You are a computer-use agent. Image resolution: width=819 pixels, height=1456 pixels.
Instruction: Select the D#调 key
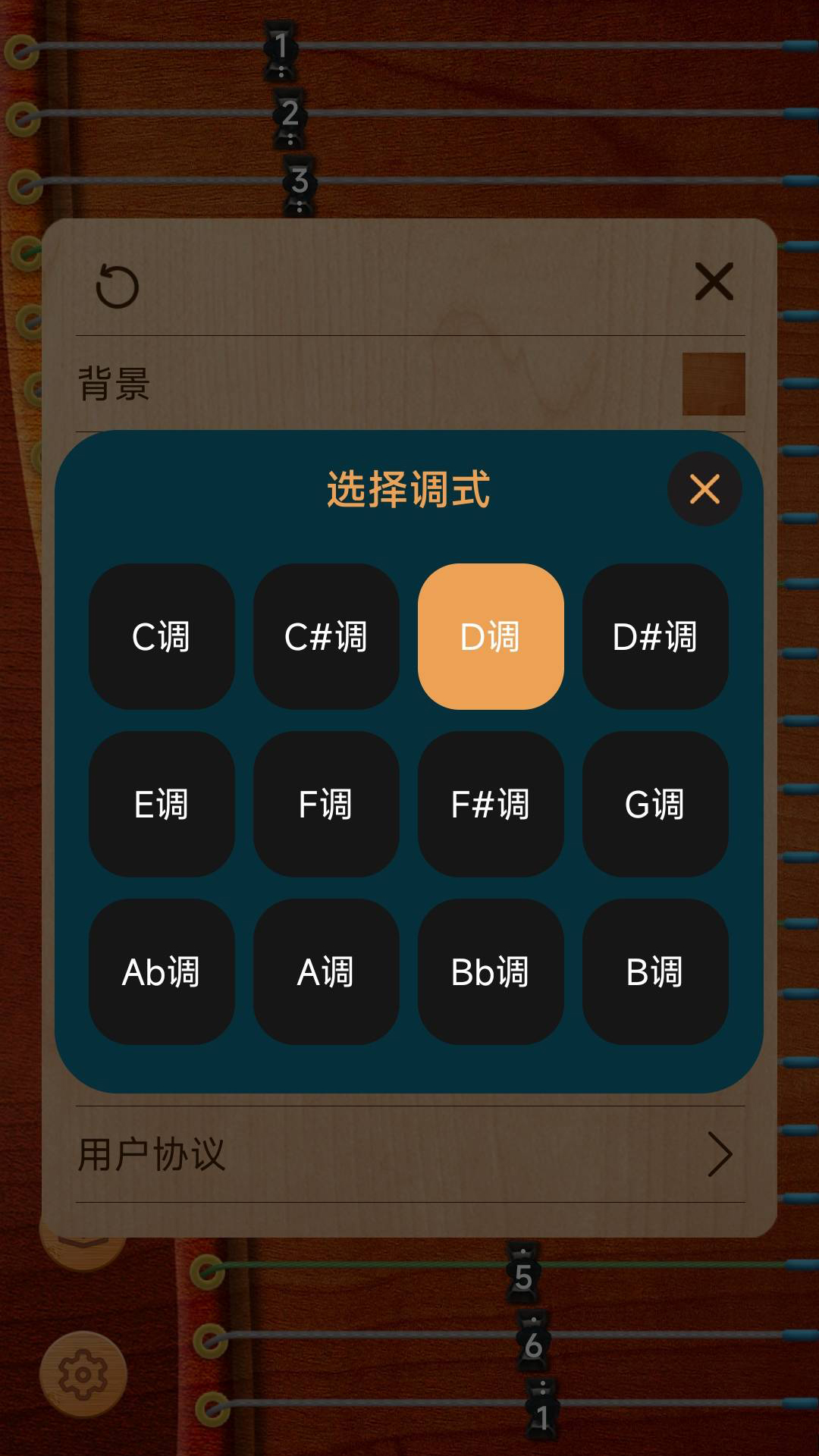click(x=654, y=637)
